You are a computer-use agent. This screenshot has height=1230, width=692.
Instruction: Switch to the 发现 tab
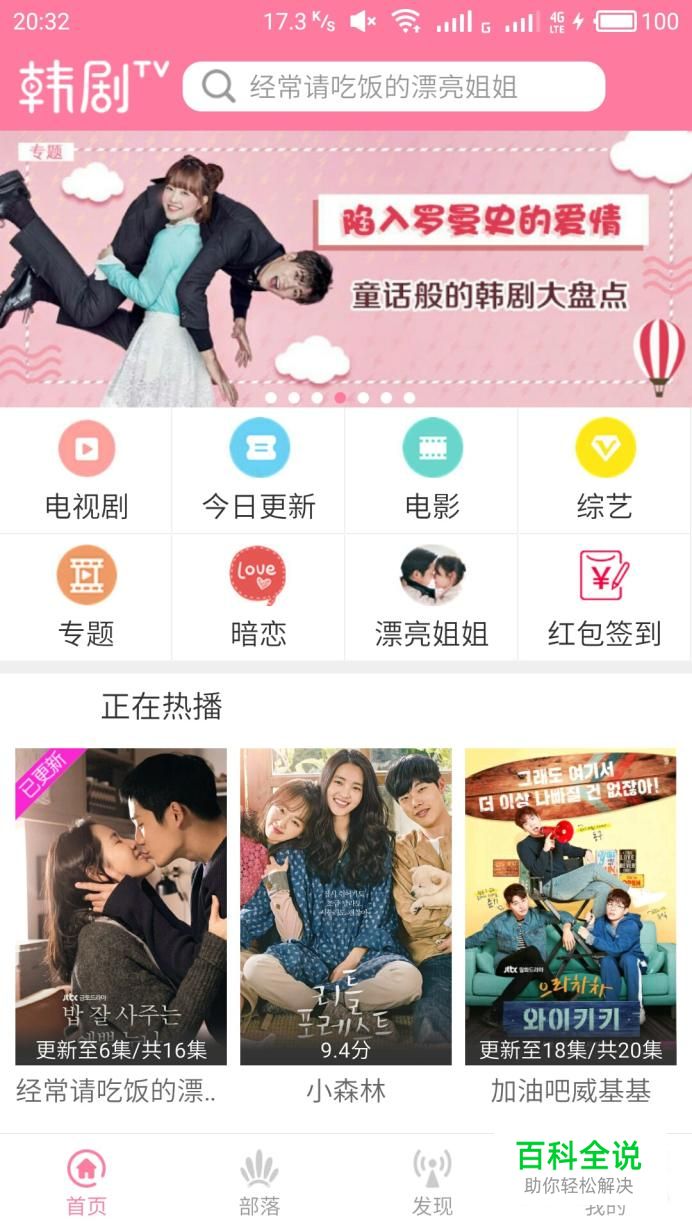432,1183
